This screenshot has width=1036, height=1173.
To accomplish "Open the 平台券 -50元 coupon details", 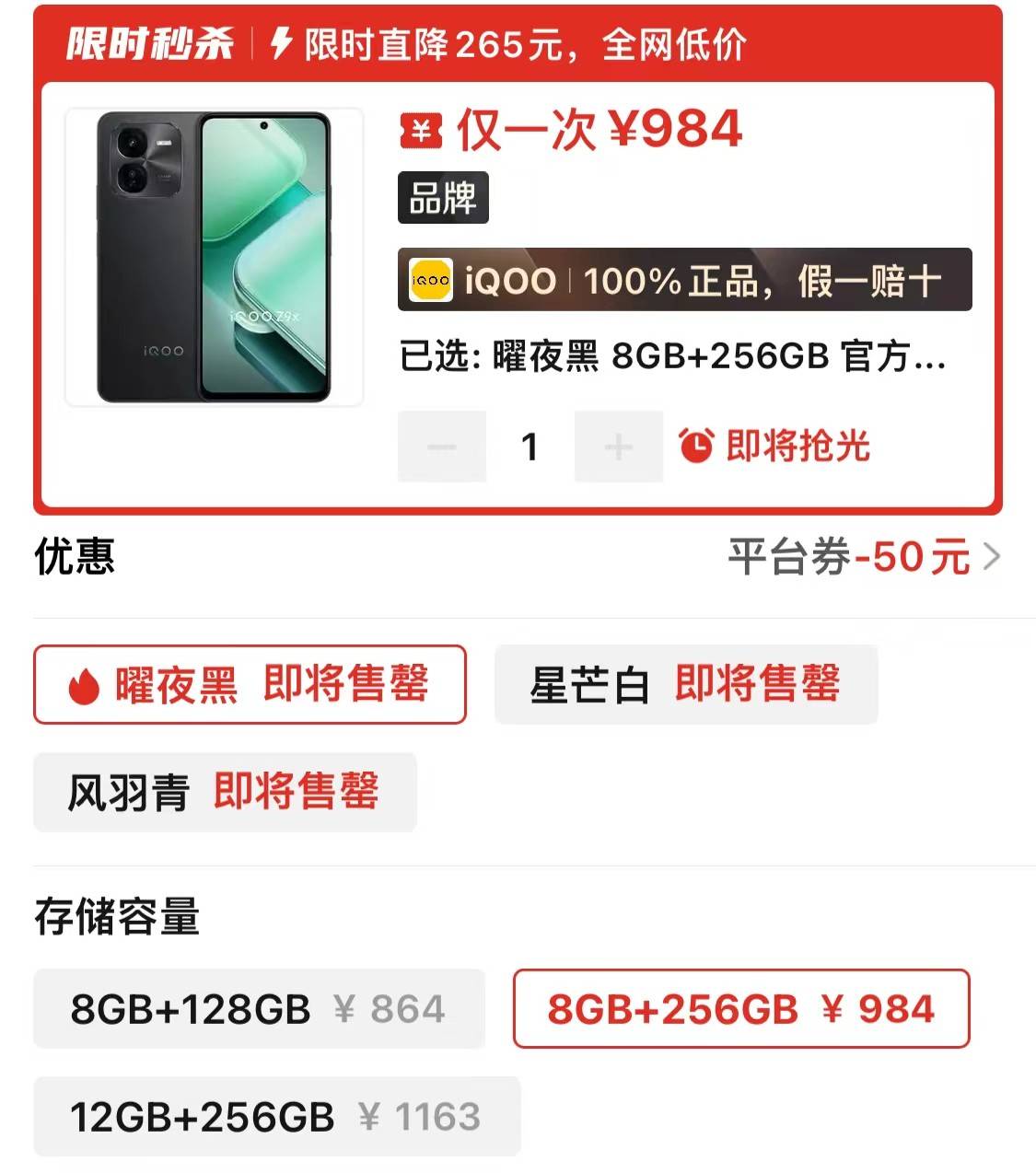I will pos(863,556).
